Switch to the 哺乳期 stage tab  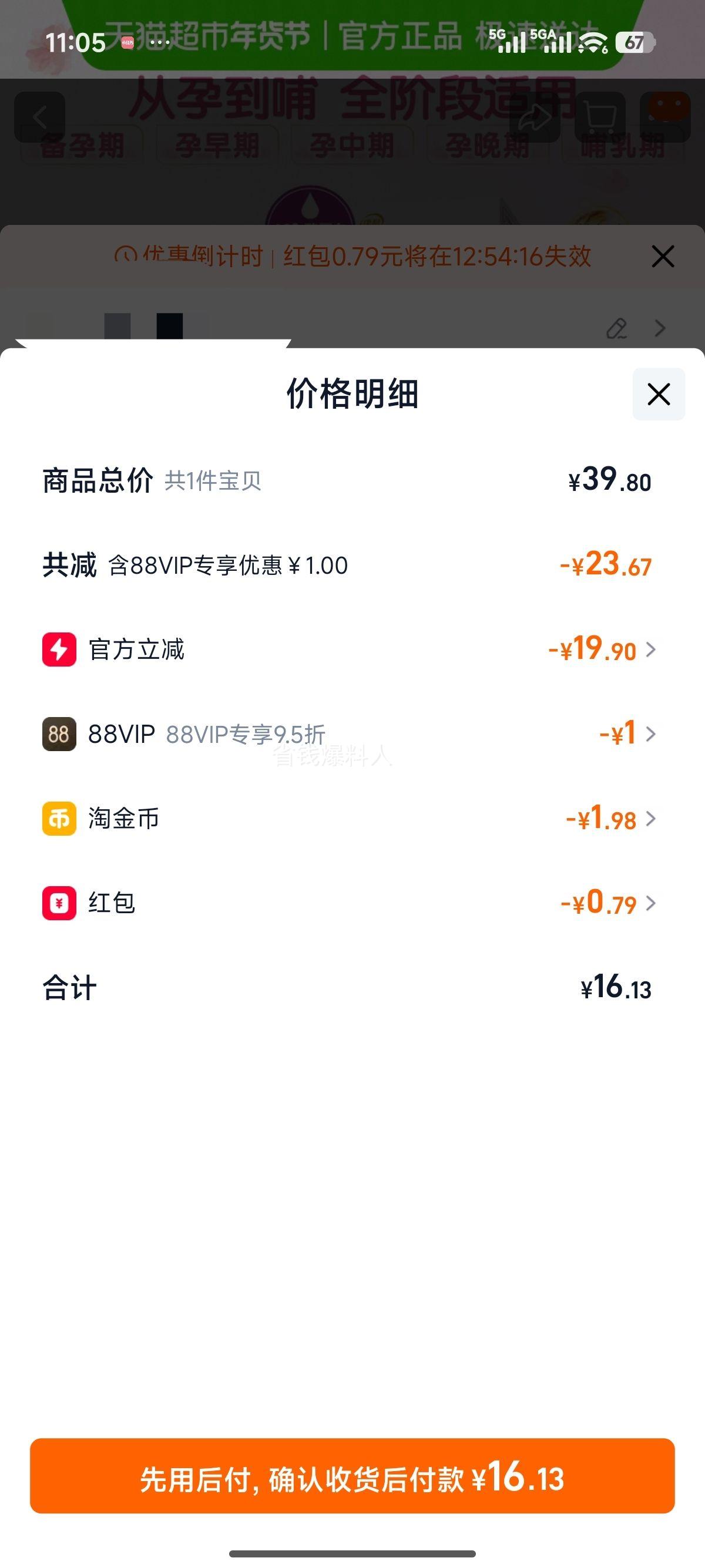click(622, 146)
